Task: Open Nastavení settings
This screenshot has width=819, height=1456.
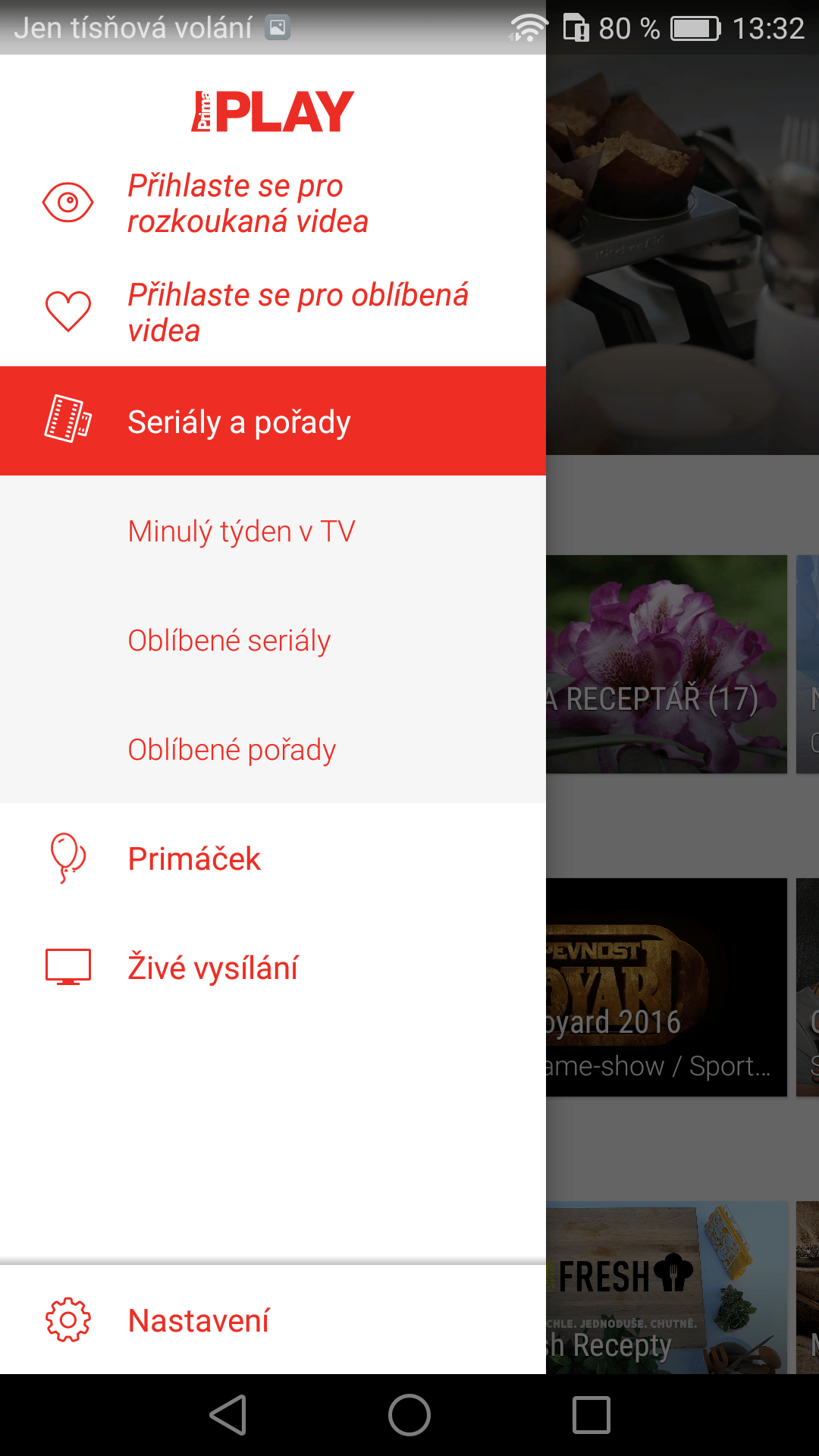Action: (x=273, y=1320)
